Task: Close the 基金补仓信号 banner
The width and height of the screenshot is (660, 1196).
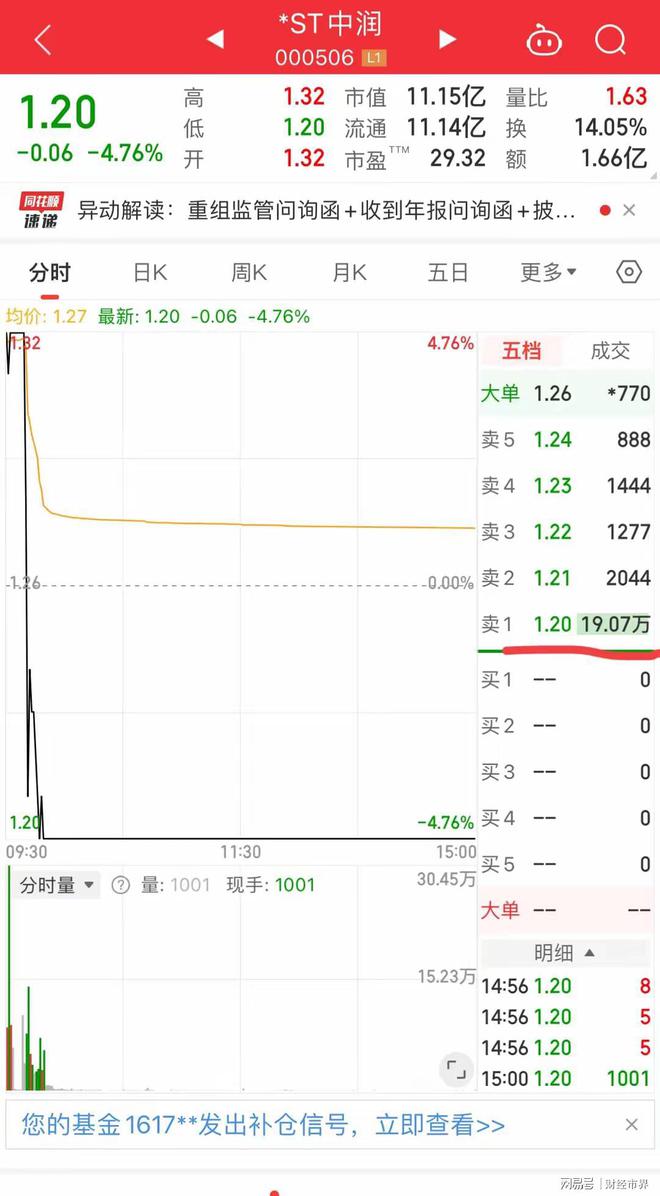Action: point(632,1124)
